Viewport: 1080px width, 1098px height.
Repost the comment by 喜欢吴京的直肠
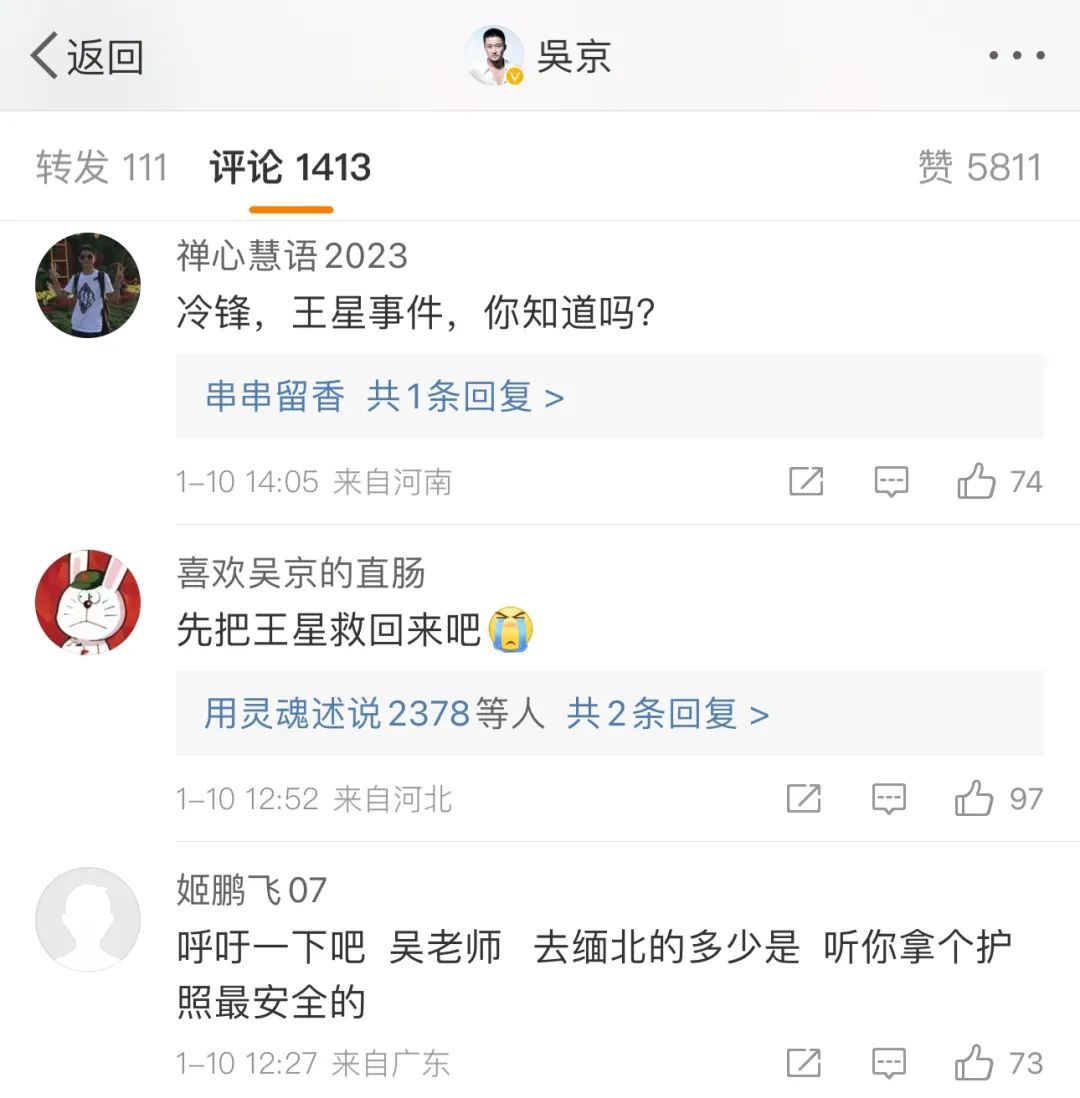click(804, 799)
